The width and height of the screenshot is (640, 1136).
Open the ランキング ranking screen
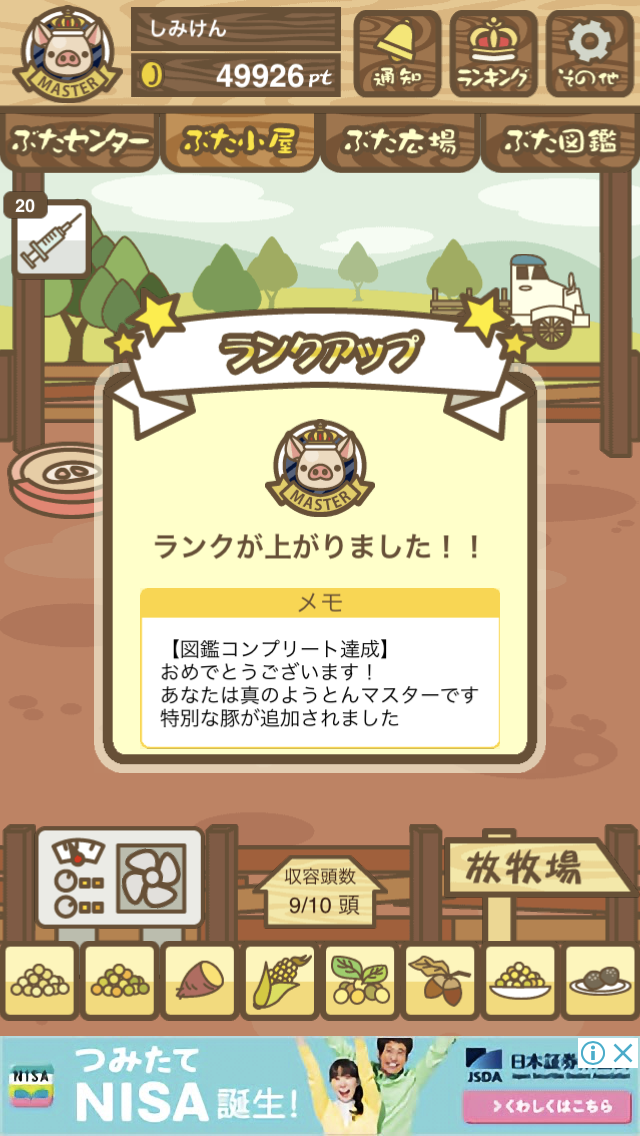[493, 54]
